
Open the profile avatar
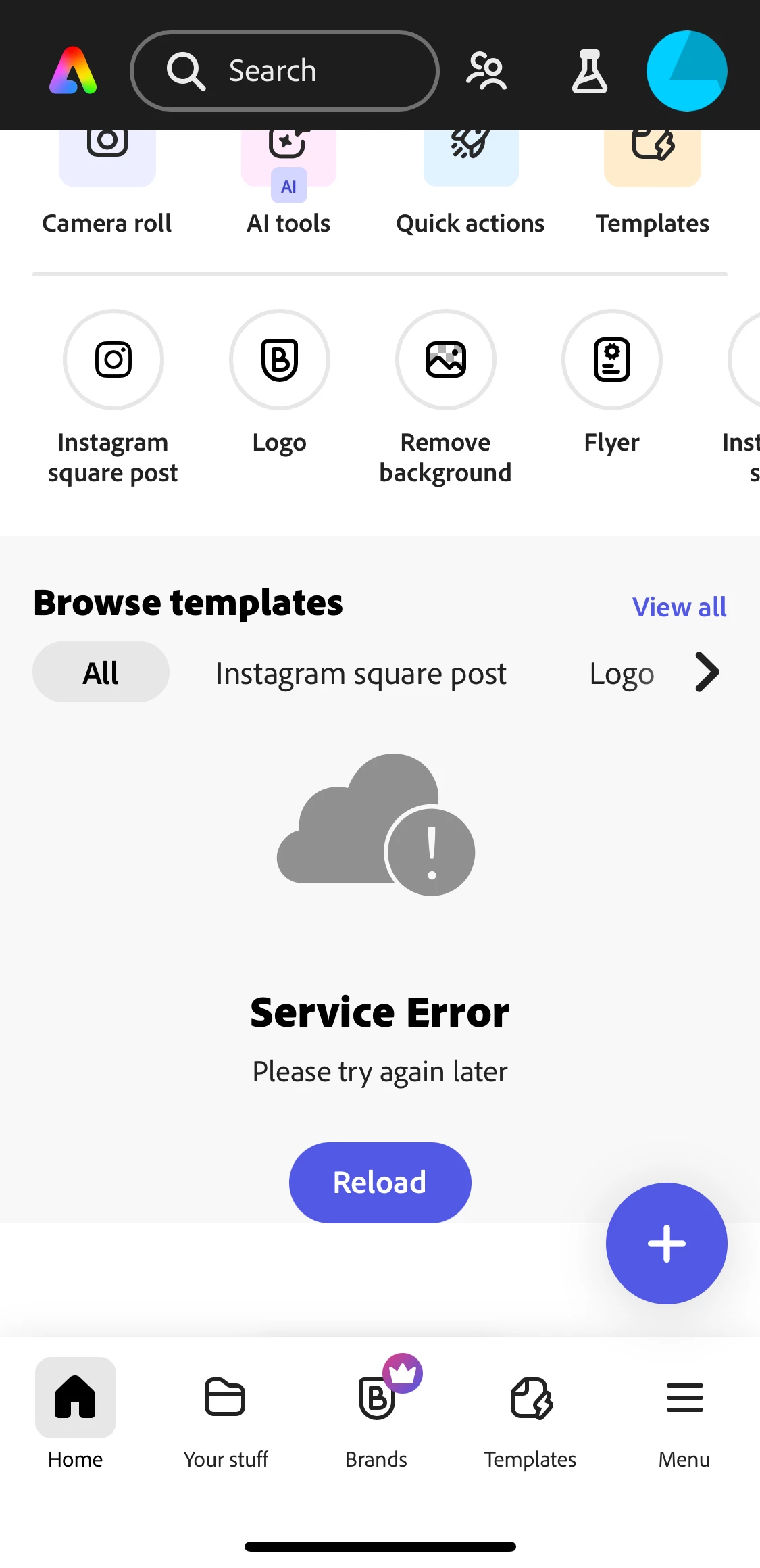click(x=686, y=71)
